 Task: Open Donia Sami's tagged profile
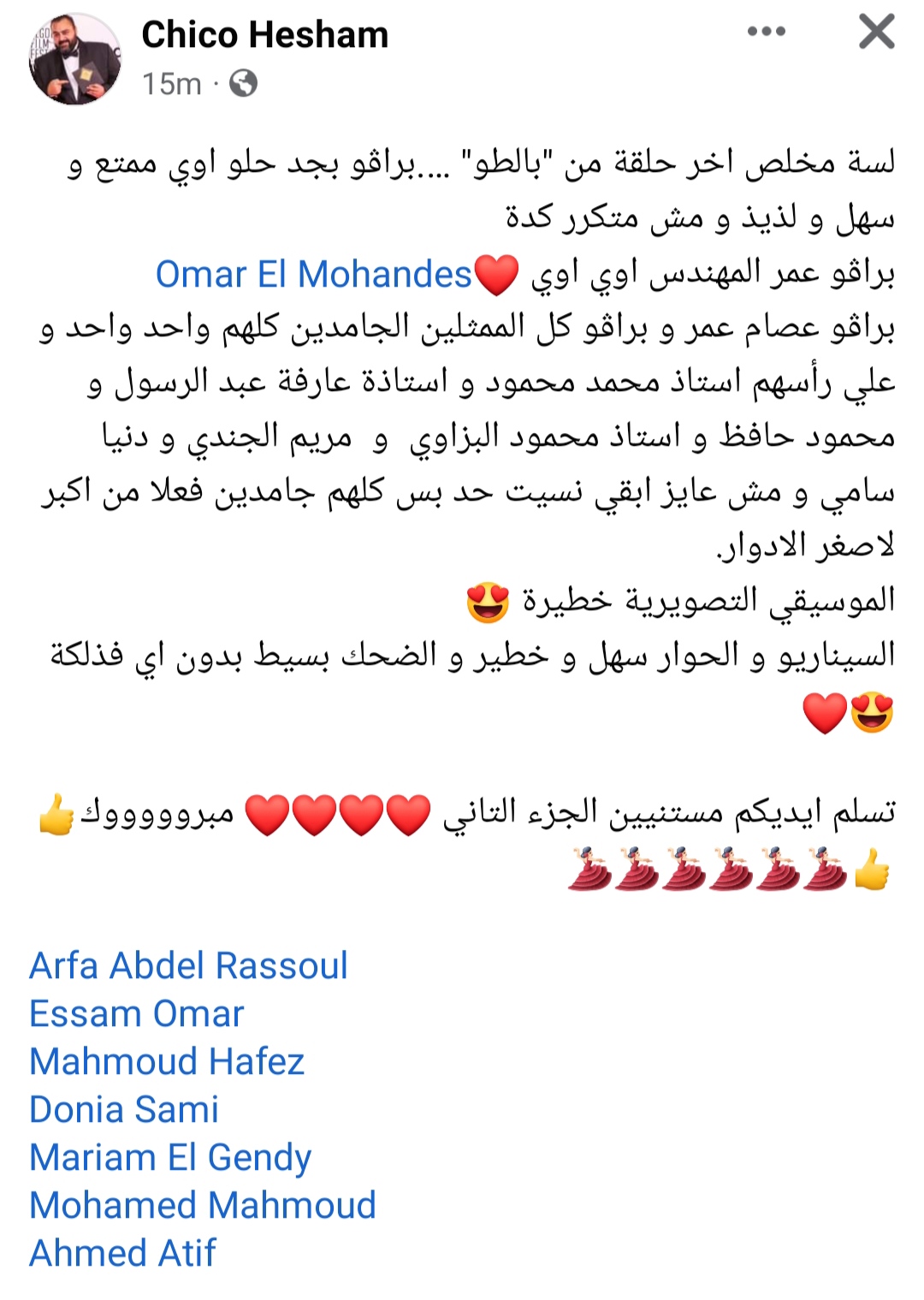tap(124, 1110)
